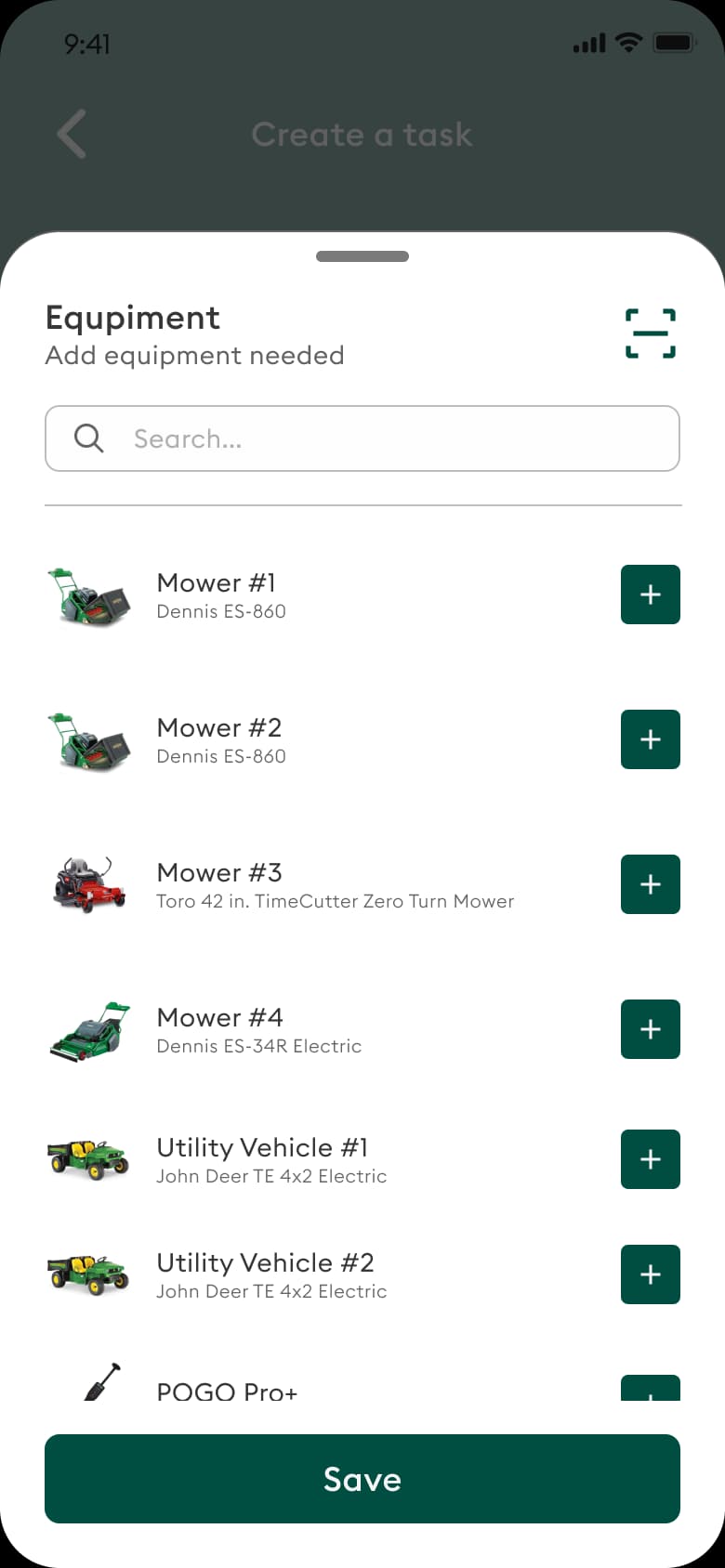Open the equipment barcode scanner
The image size is (725, 1568).
point(650,333)
